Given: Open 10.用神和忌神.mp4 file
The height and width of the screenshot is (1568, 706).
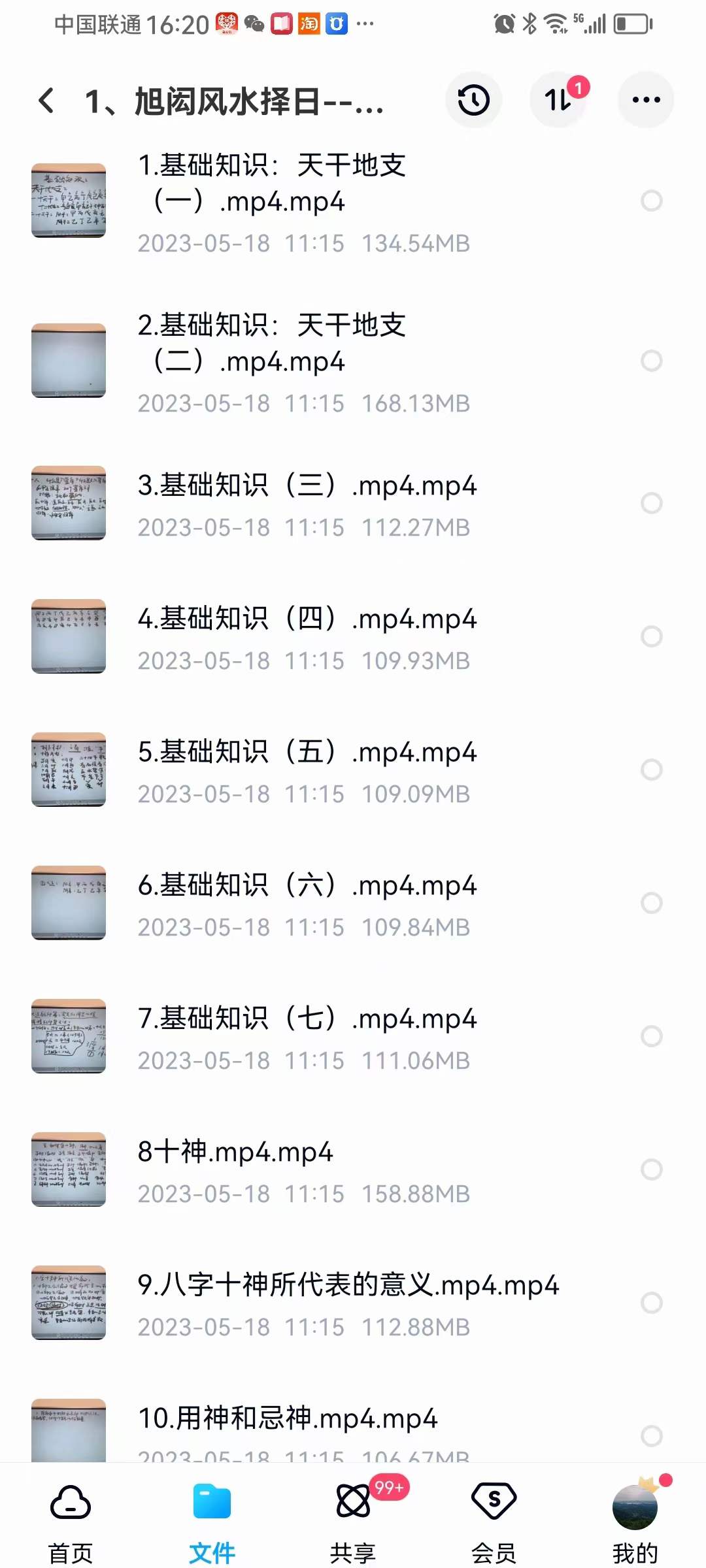Looking at the screenshot, I should (288, 1419).
